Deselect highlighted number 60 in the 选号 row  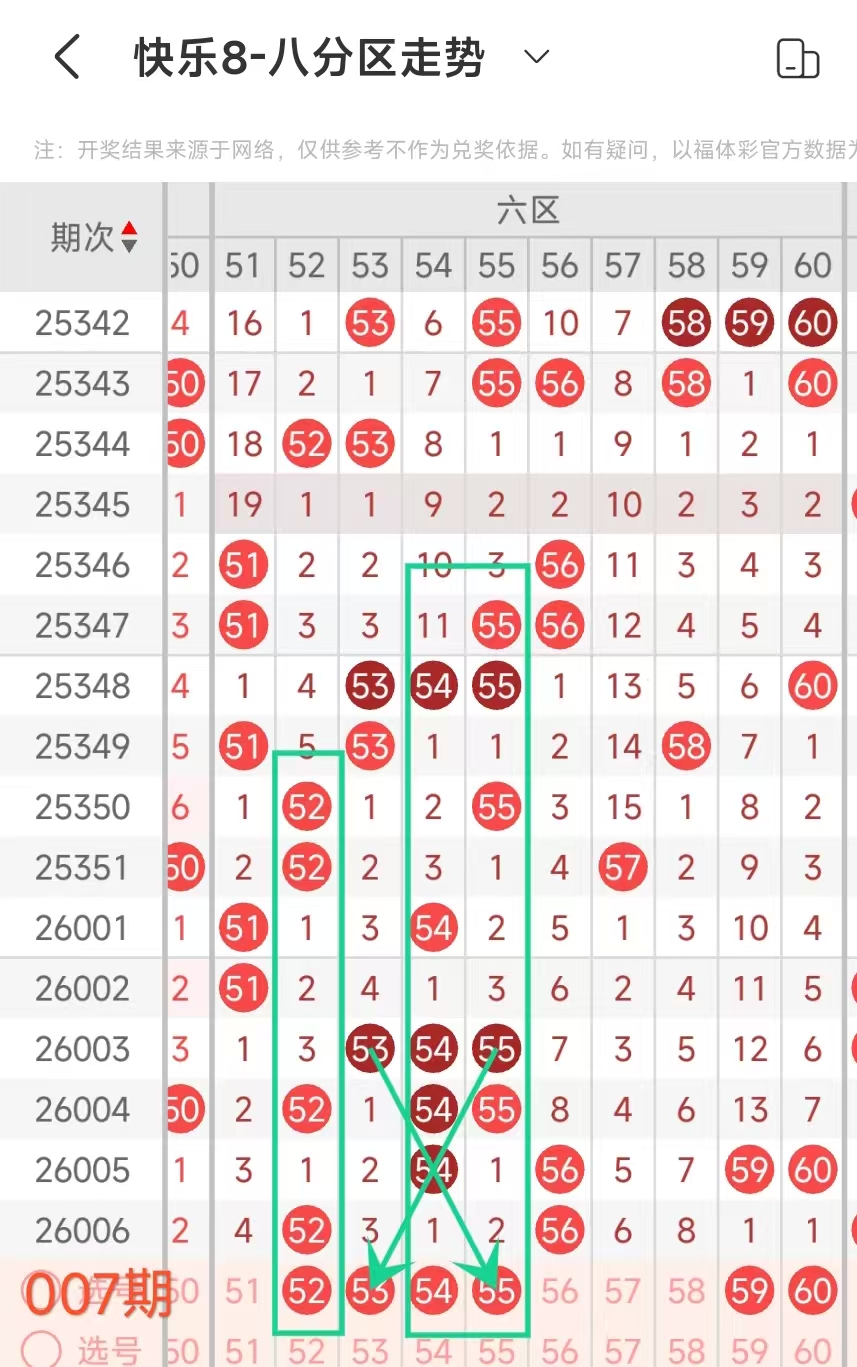812,1291
